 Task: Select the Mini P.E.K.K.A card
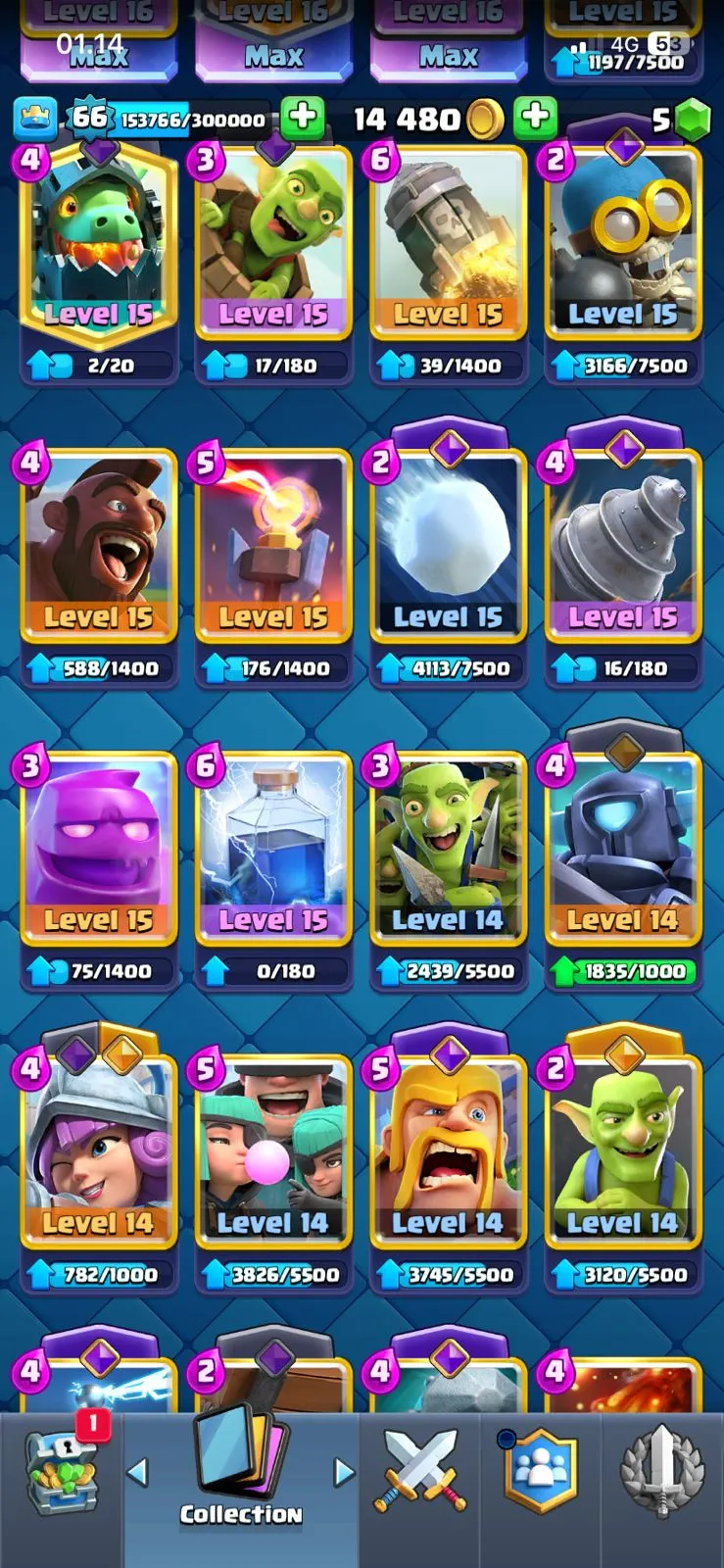tap(623, 848)
